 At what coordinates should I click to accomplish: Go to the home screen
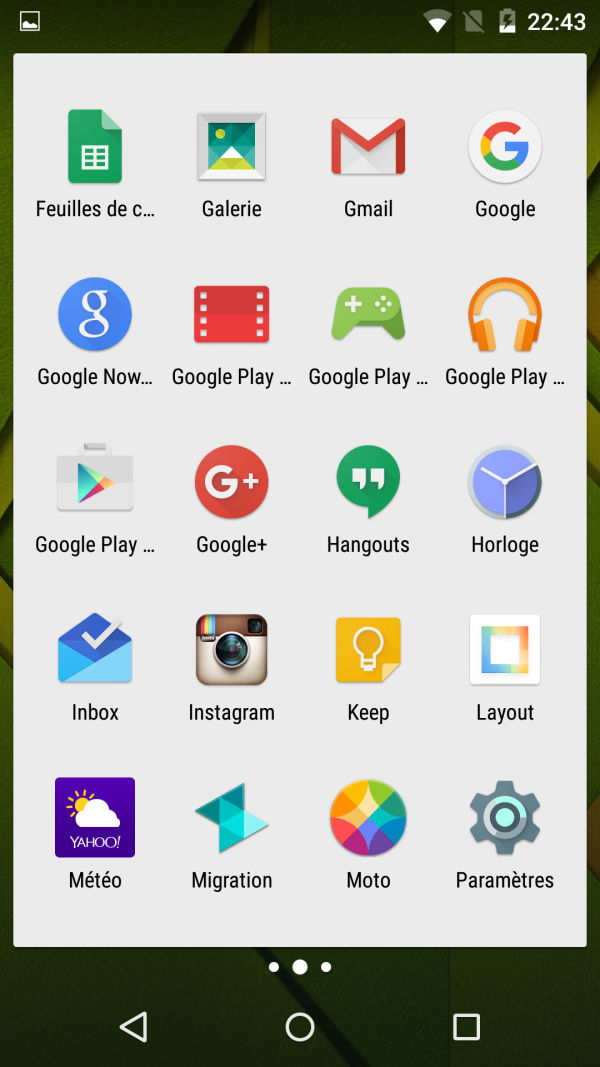pyautogui.click(x=300, y=1026)
